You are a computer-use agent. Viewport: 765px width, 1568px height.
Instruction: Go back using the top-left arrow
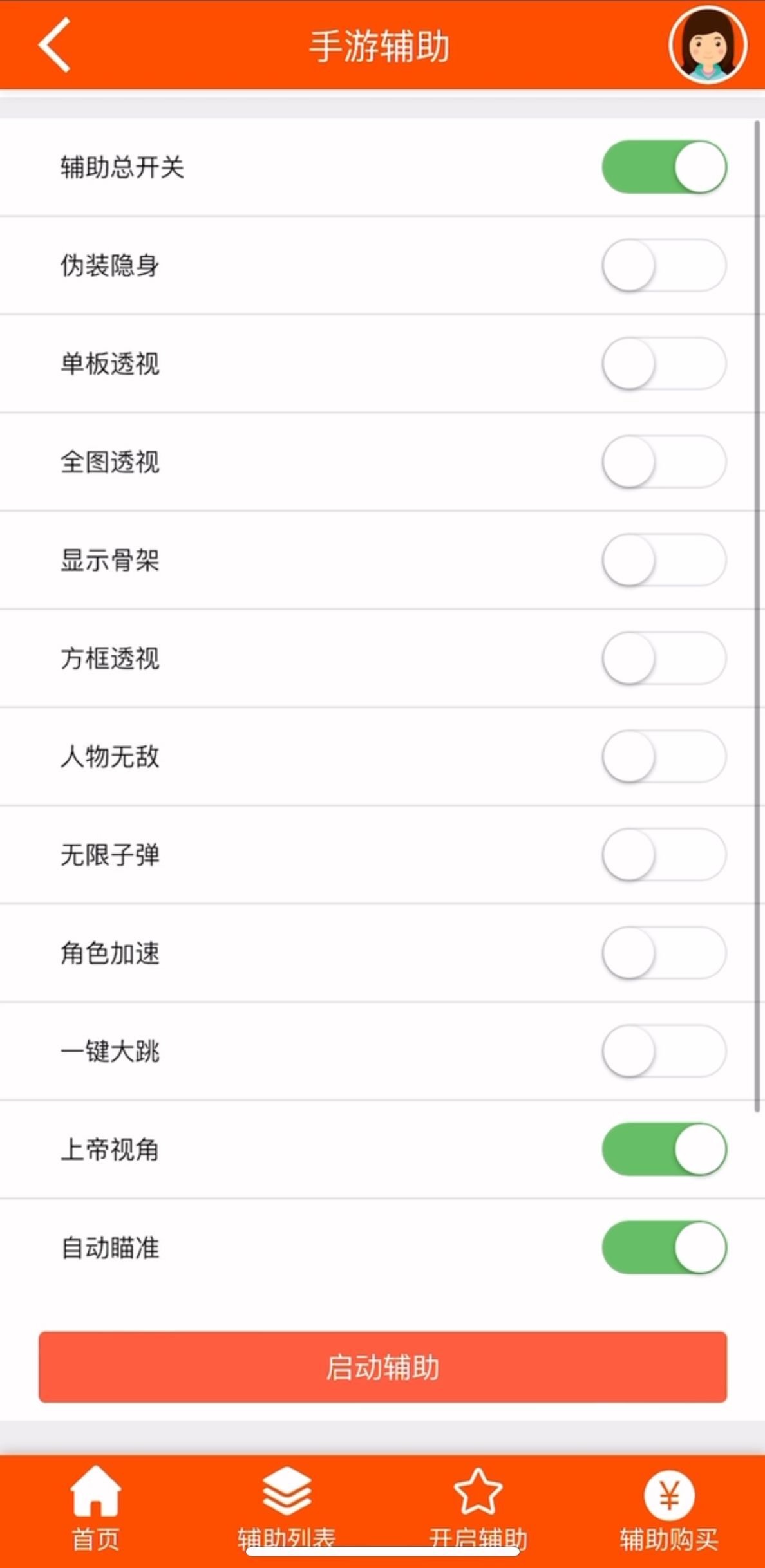pos(54,45)
